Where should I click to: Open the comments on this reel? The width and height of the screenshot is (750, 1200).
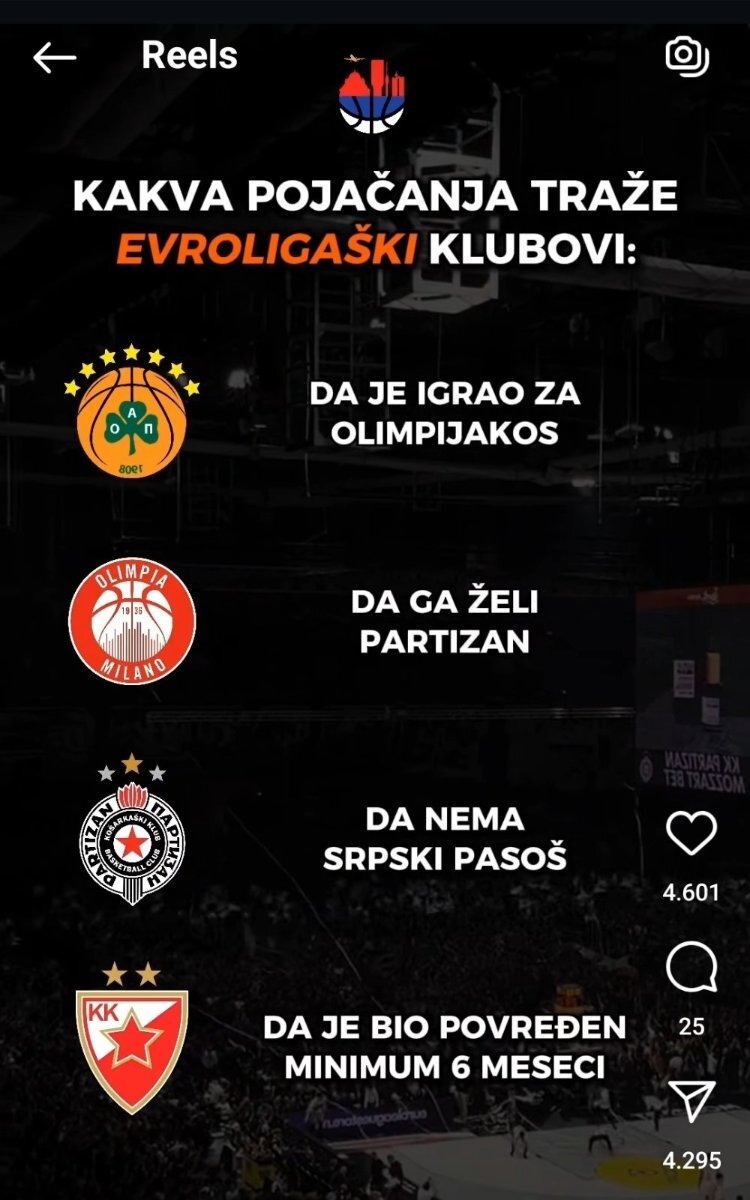click(691, 967)
